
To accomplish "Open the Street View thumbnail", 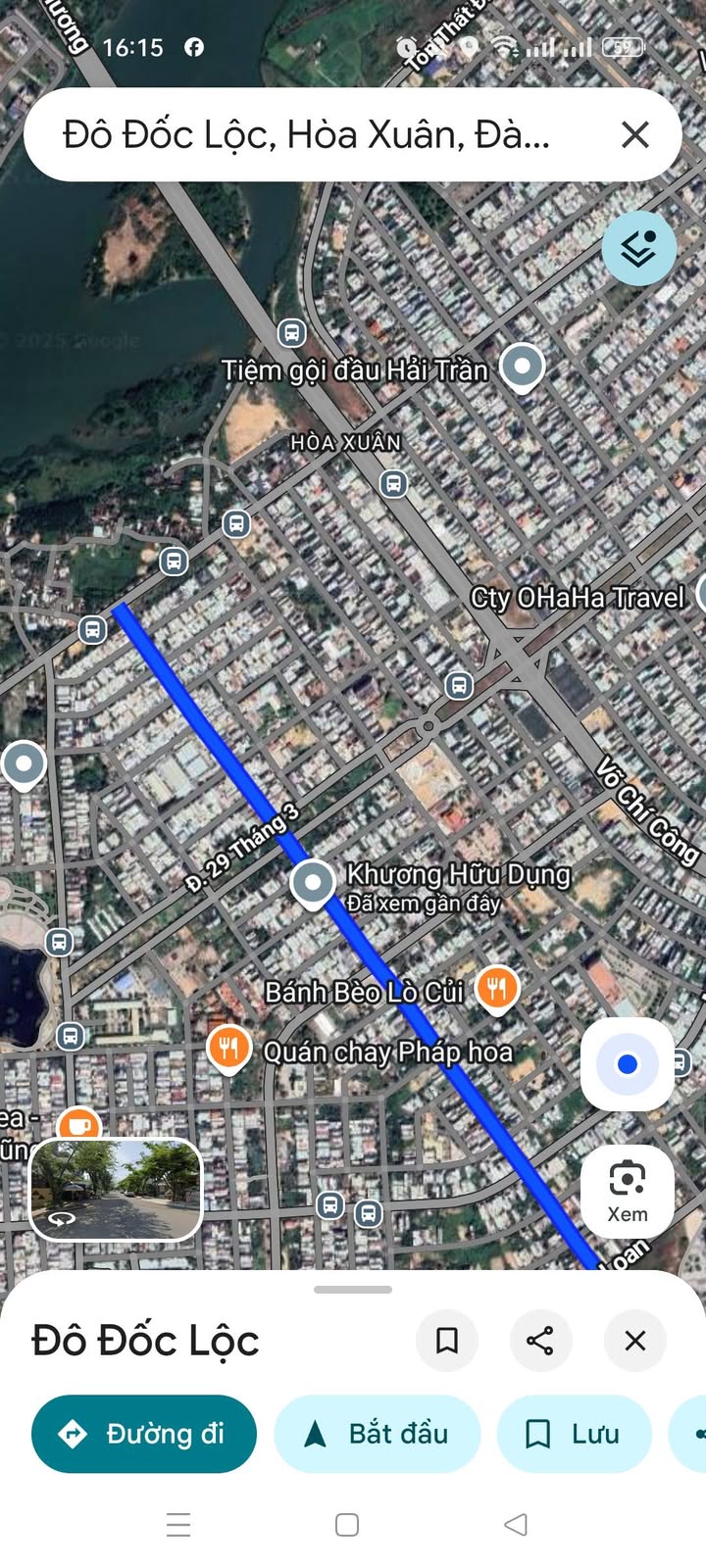I will point(116,1188).
